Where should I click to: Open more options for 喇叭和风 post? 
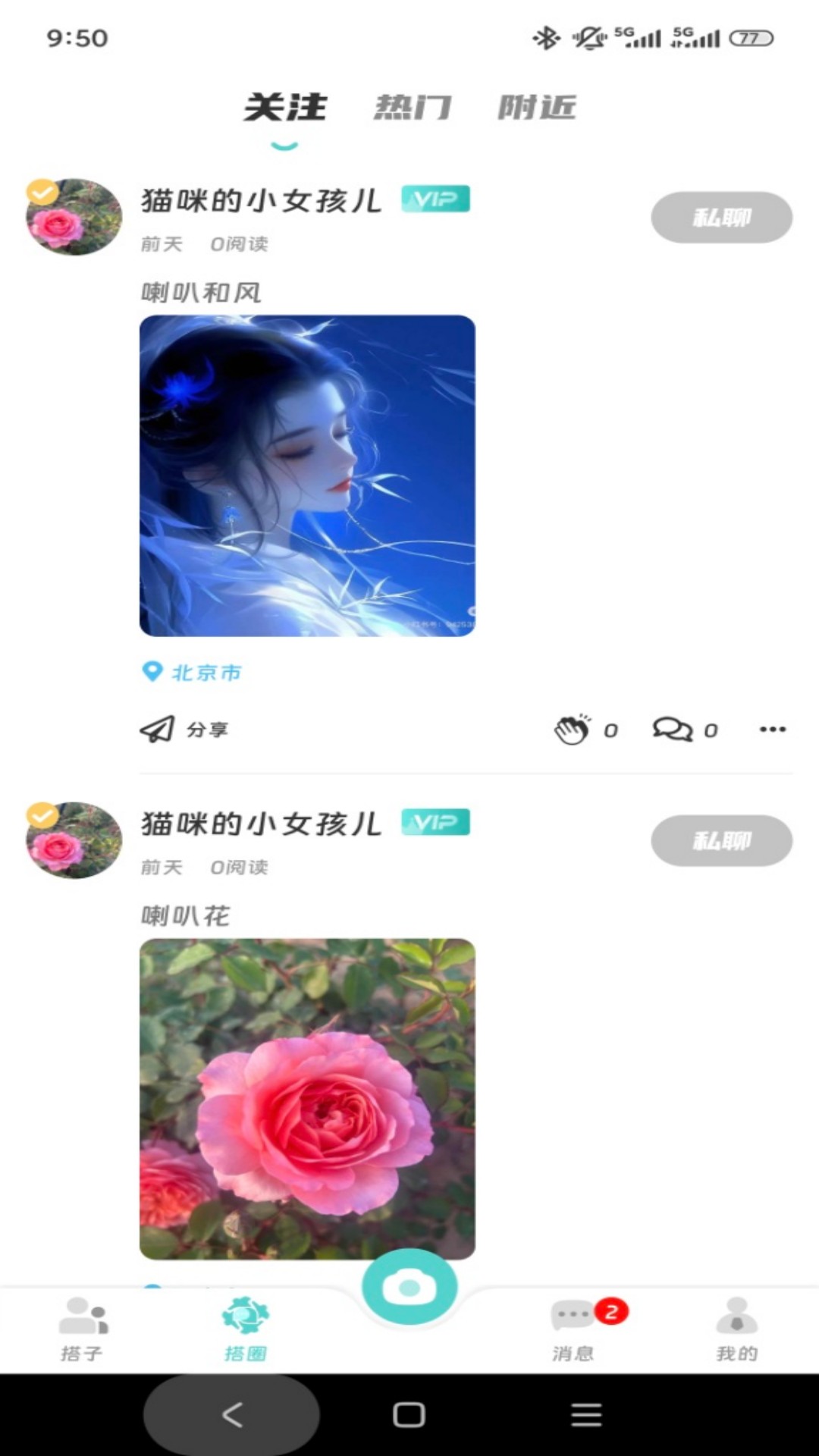tap(772, 730)
